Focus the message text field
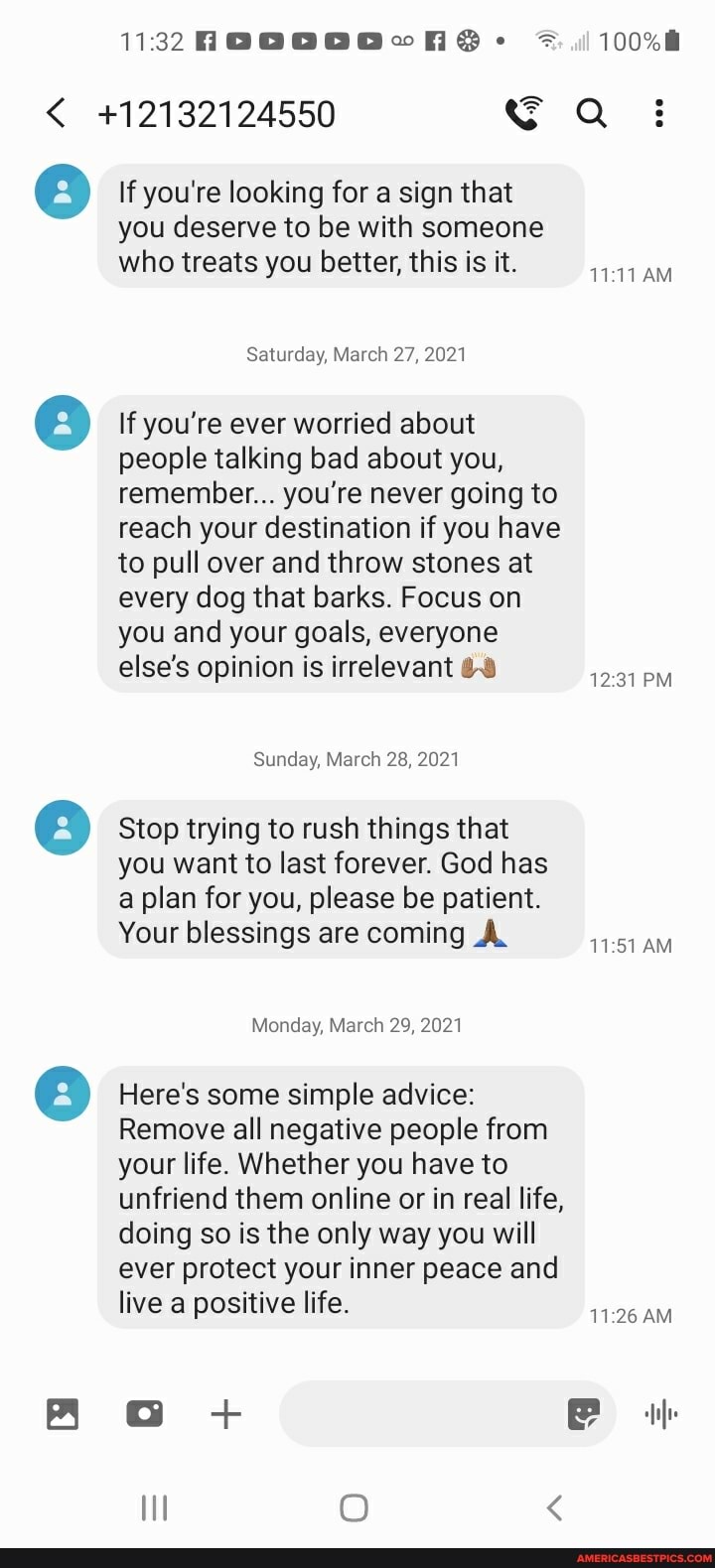 click(417, 1413)
